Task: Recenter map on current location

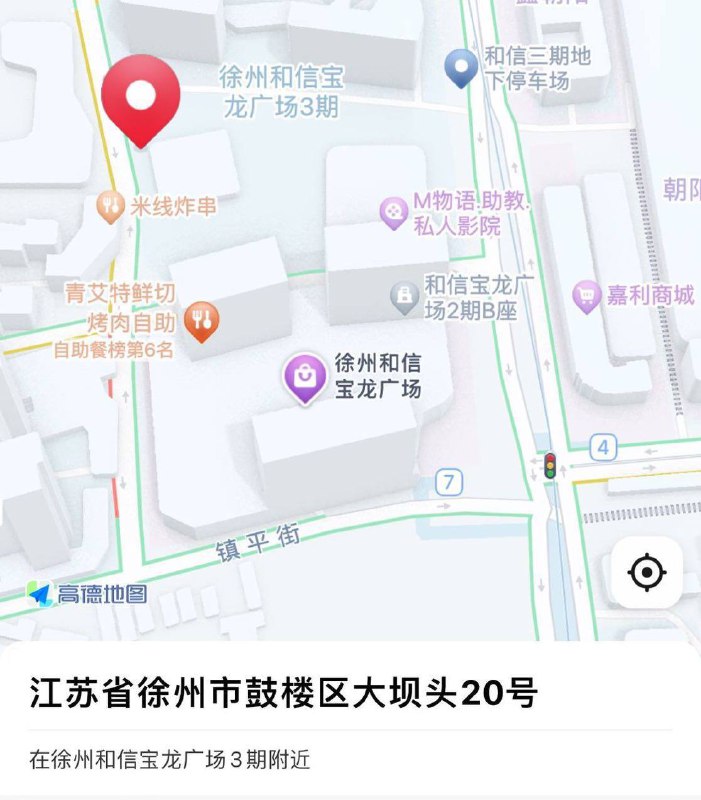Action: point(646,573)
